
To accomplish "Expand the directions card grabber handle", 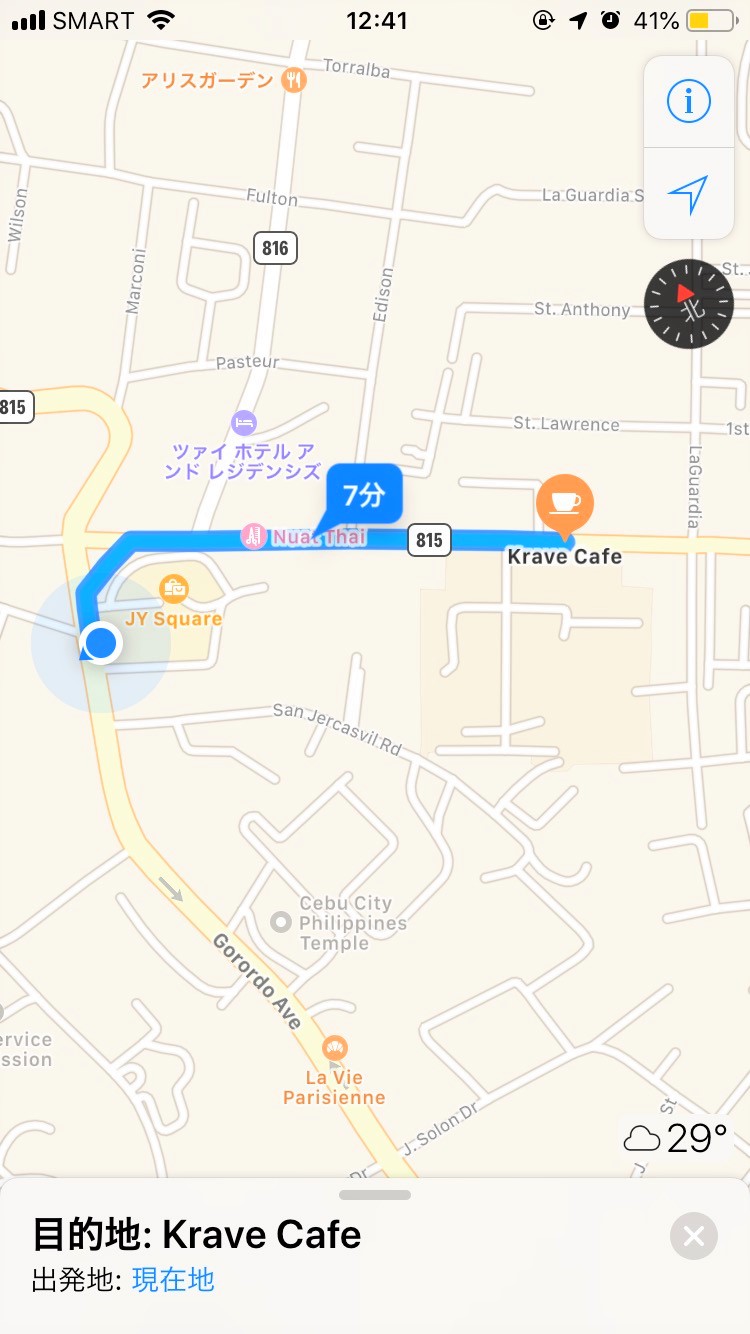I will (375, 1195).
